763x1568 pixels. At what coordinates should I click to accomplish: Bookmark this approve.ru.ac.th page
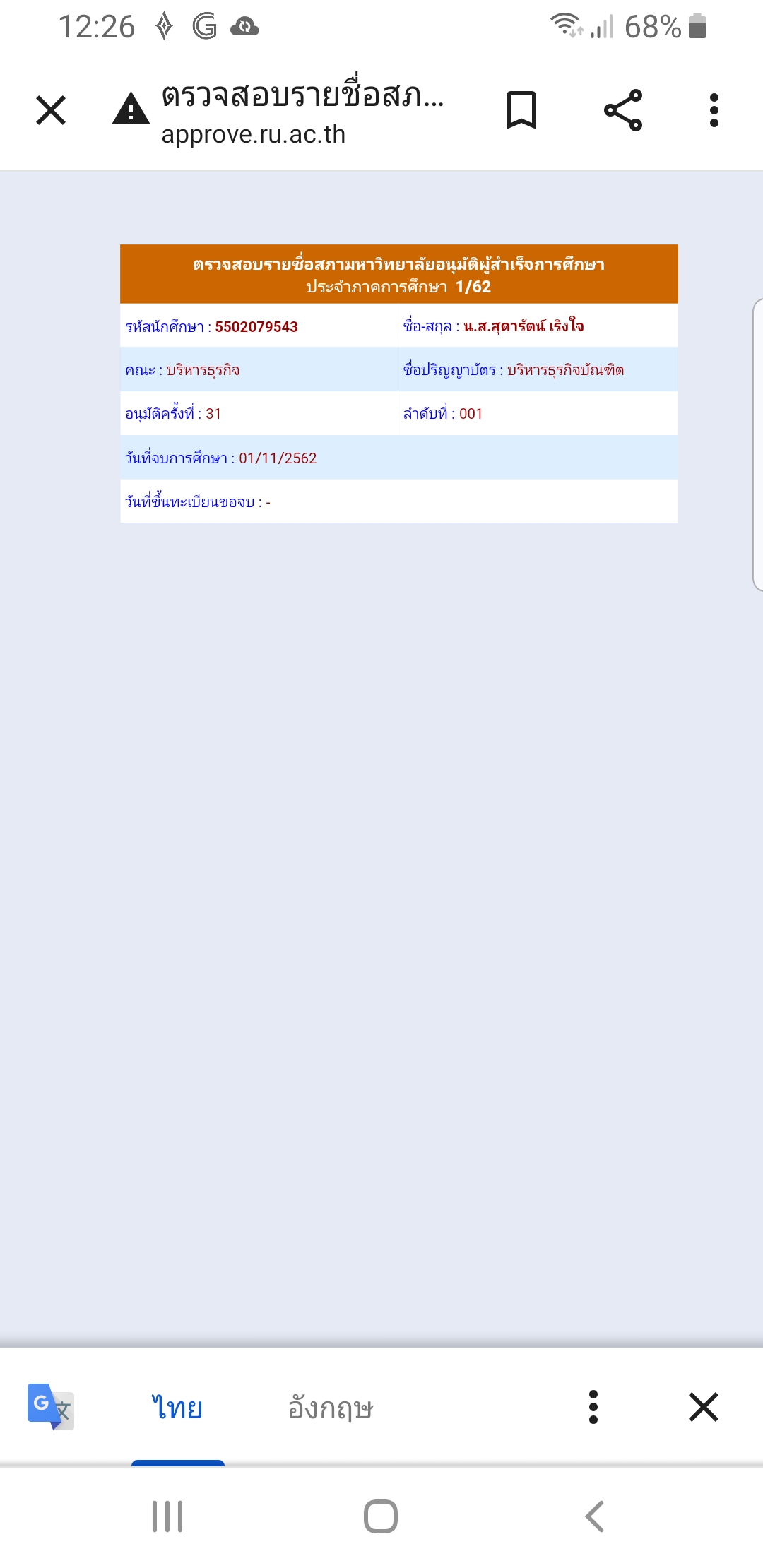(x=521, y=110)
